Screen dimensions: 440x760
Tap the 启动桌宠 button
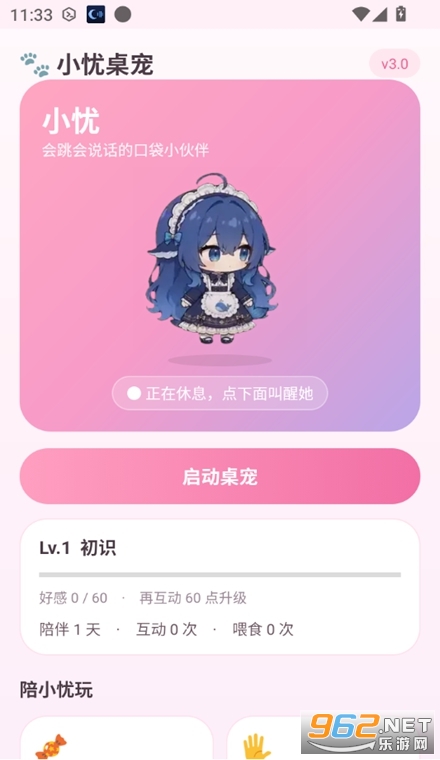(x=220, y=476)
